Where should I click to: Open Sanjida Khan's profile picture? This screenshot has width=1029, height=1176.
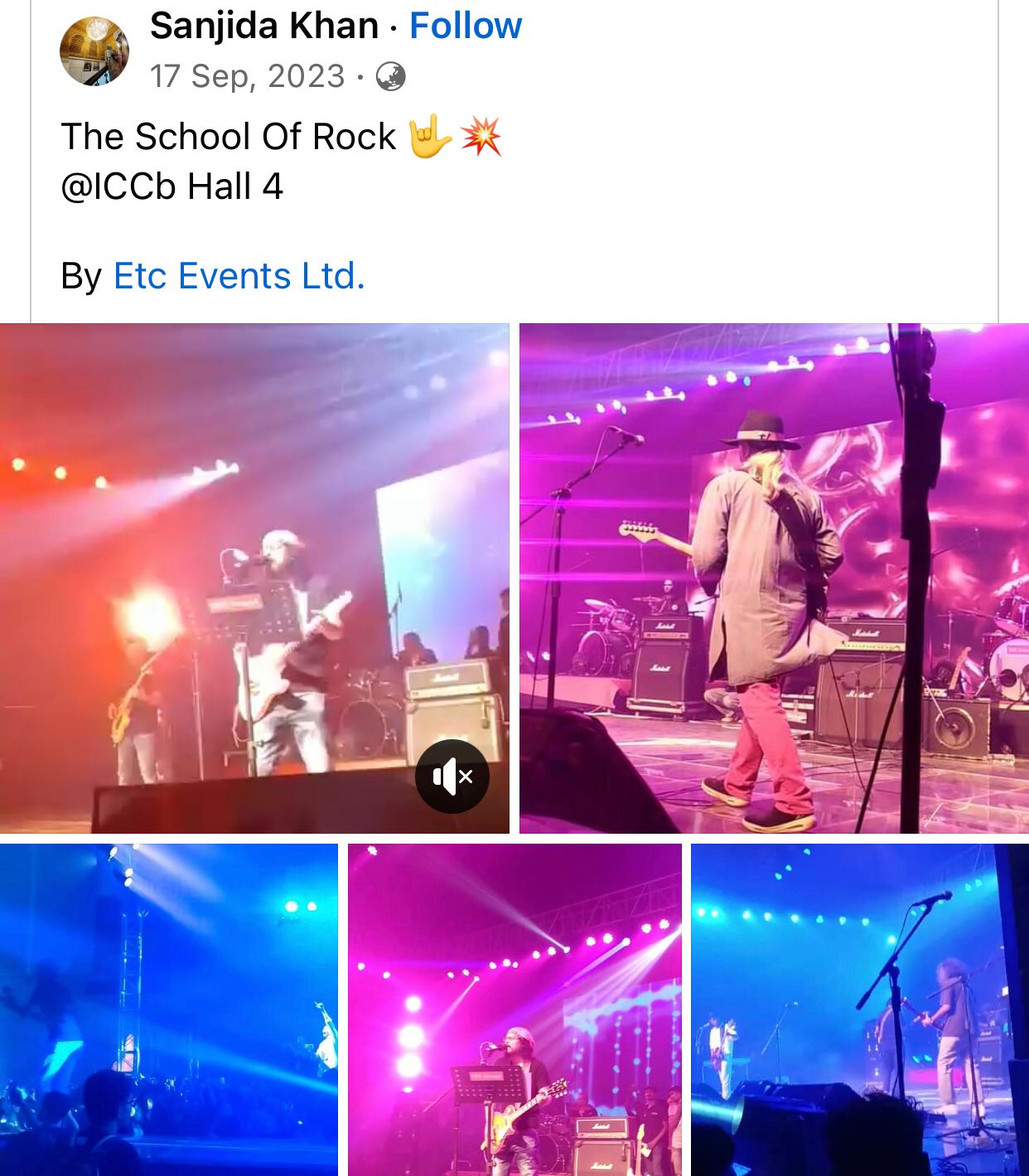coord(94,51)
